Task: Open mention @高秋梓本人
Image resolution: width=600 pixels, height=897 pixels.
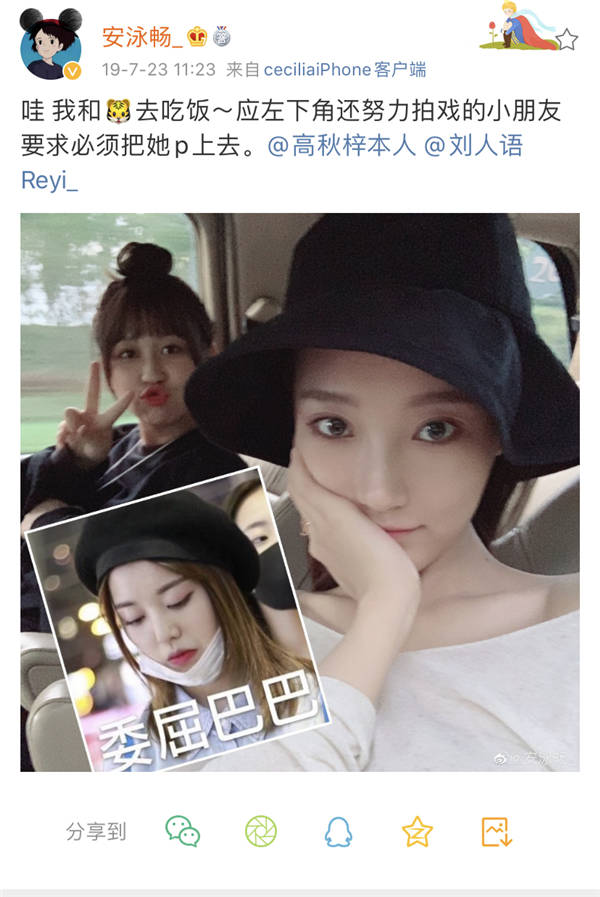Action: coord(341,146)
